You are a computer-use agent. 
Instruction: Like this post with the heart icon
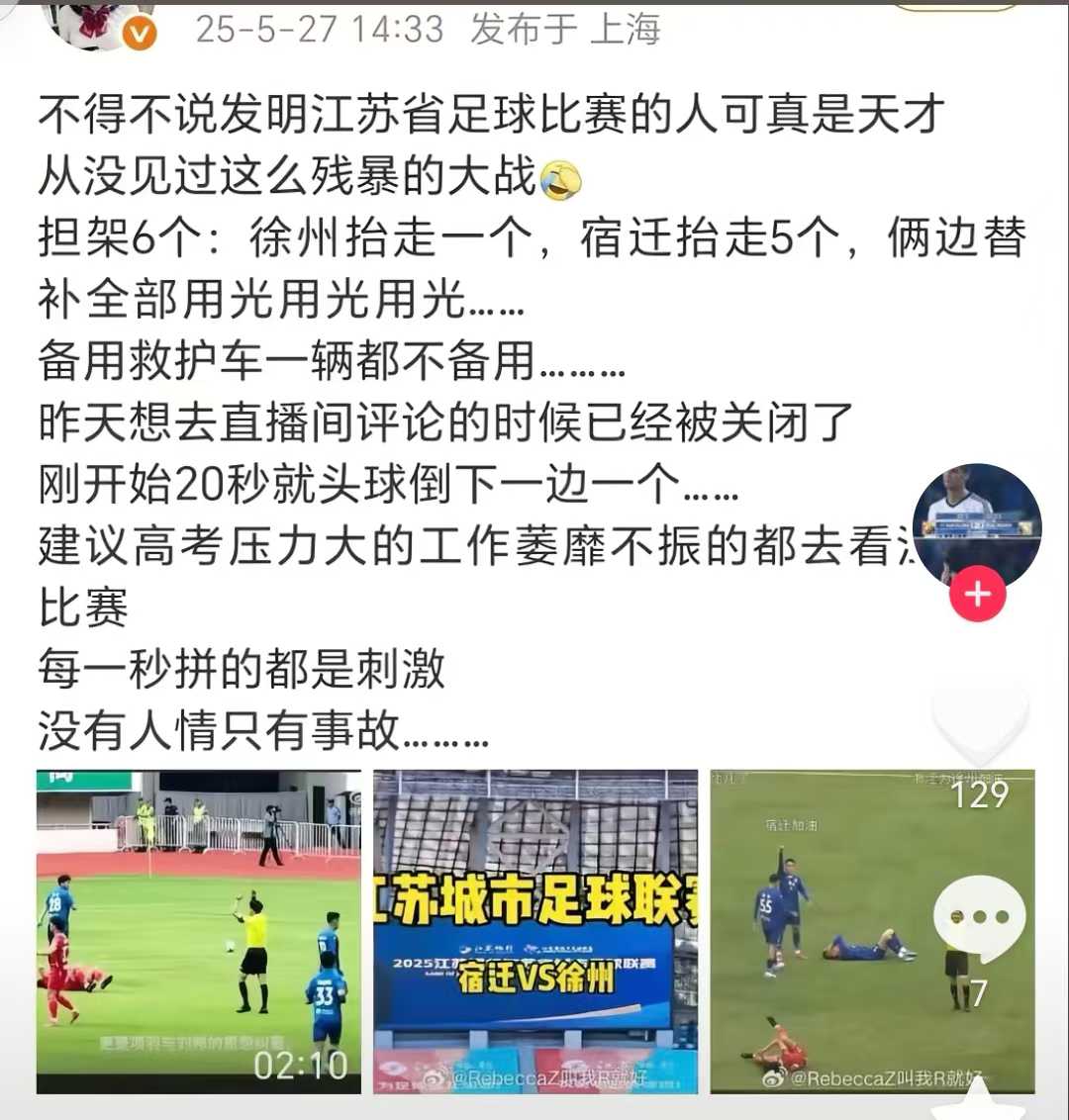pos(979,722)
